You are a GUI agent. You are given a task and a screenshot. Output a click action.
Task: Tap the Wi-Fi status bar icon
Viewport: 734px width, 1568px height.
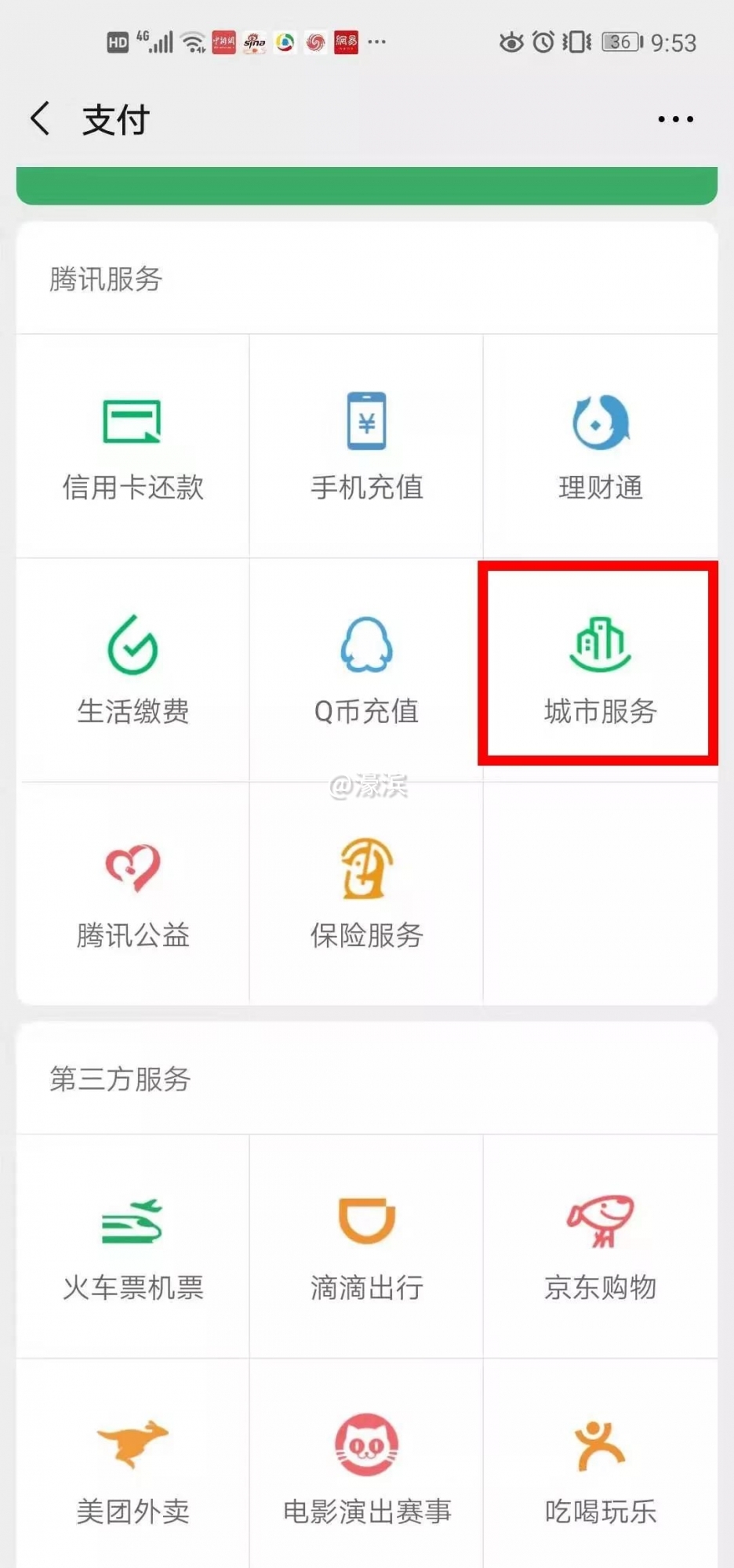click(192, 42)
